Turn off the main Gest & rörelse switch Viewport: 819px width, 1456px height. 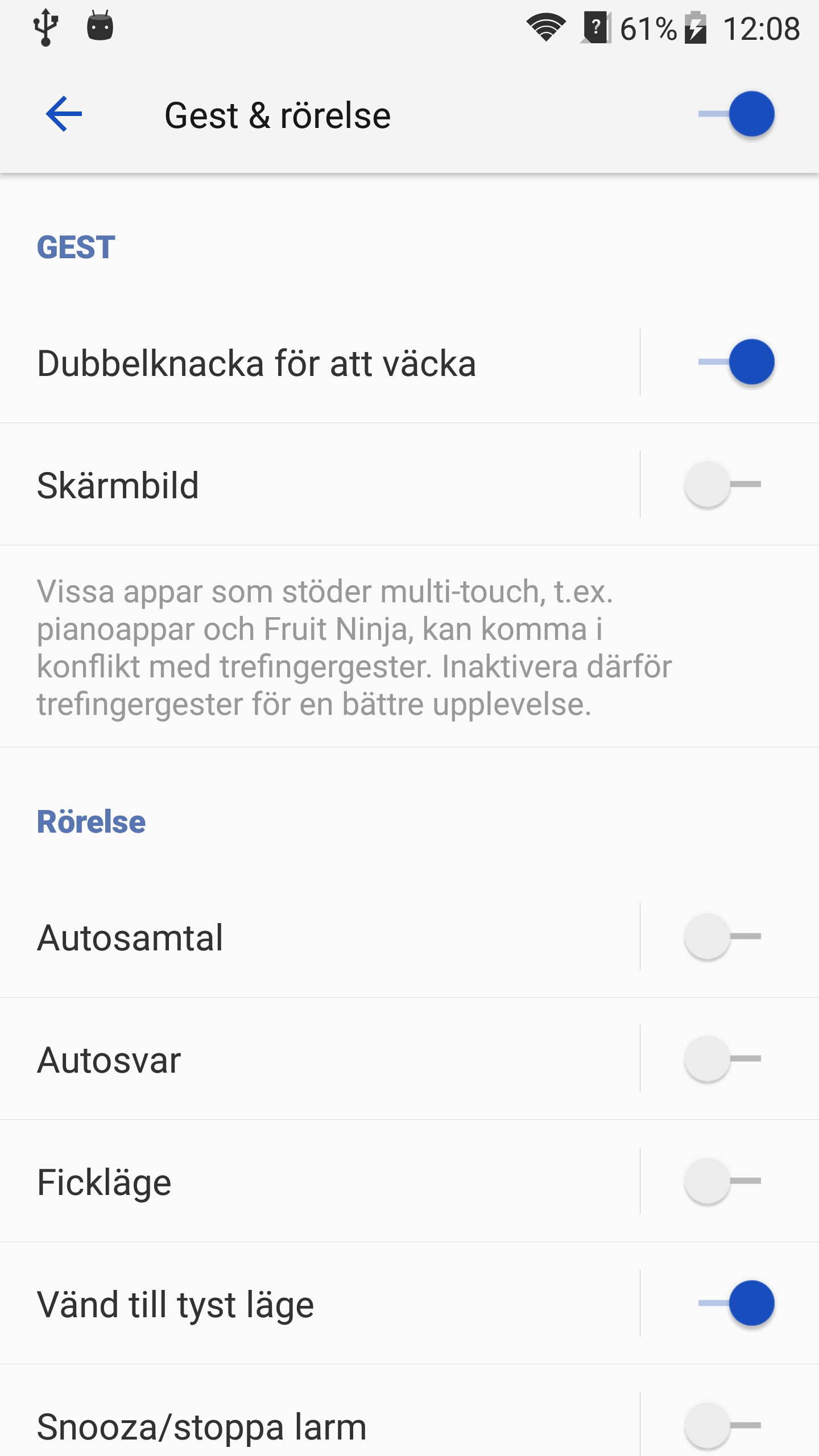tap(736, 114)
